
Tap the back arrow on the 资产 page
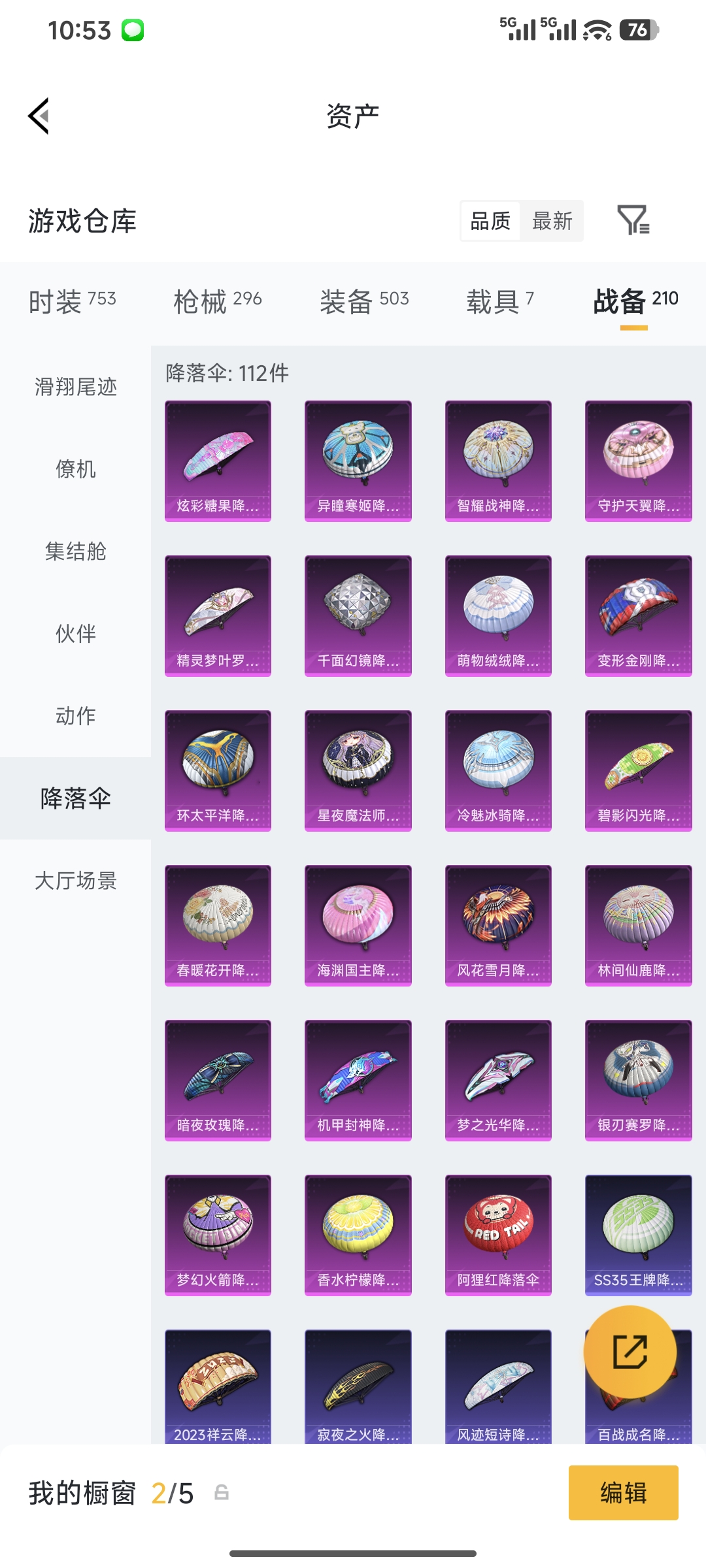click(x=37, y=115)
